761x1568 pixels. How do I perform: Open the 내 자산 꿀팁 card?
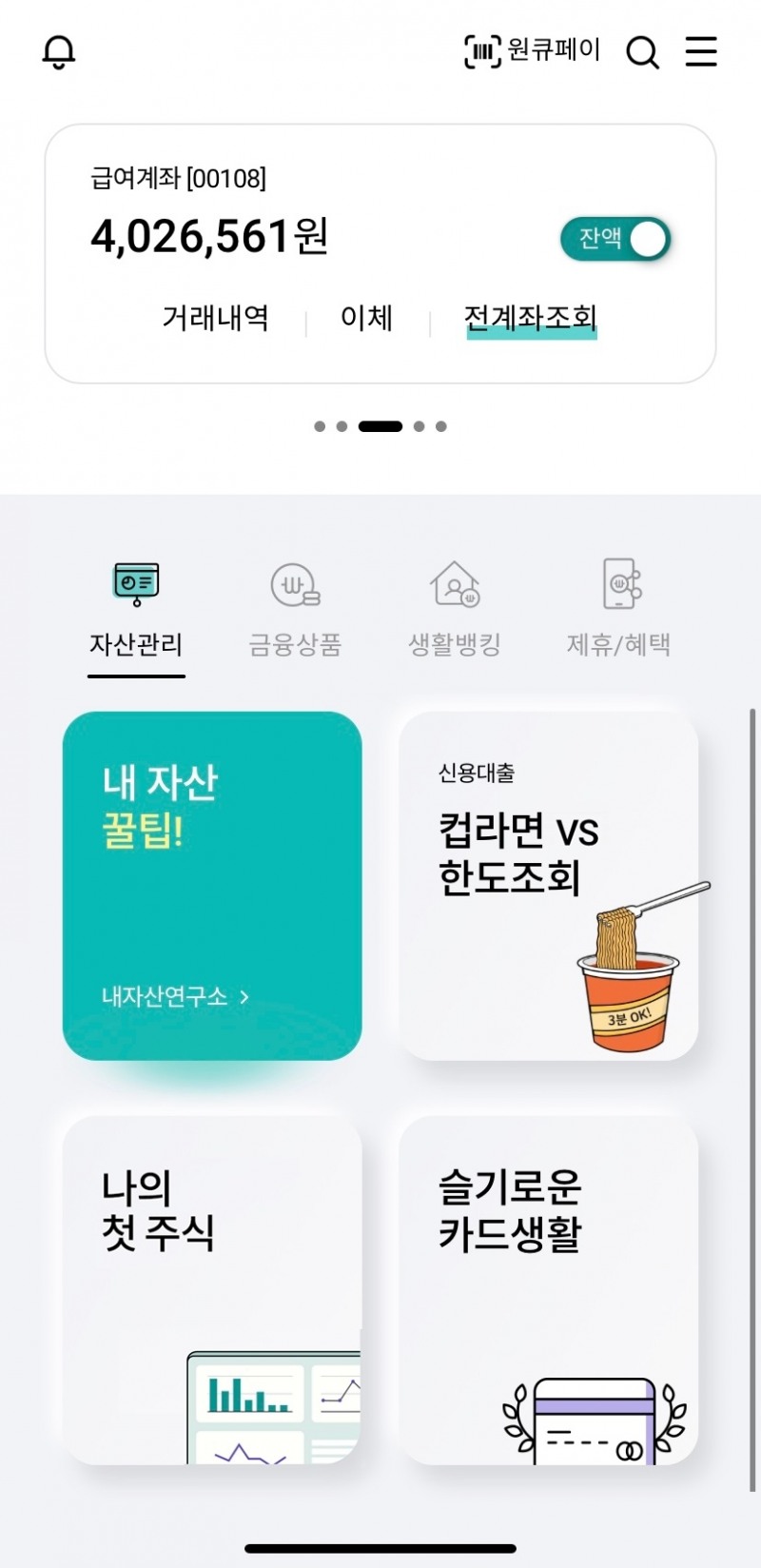tap(212, 885)
